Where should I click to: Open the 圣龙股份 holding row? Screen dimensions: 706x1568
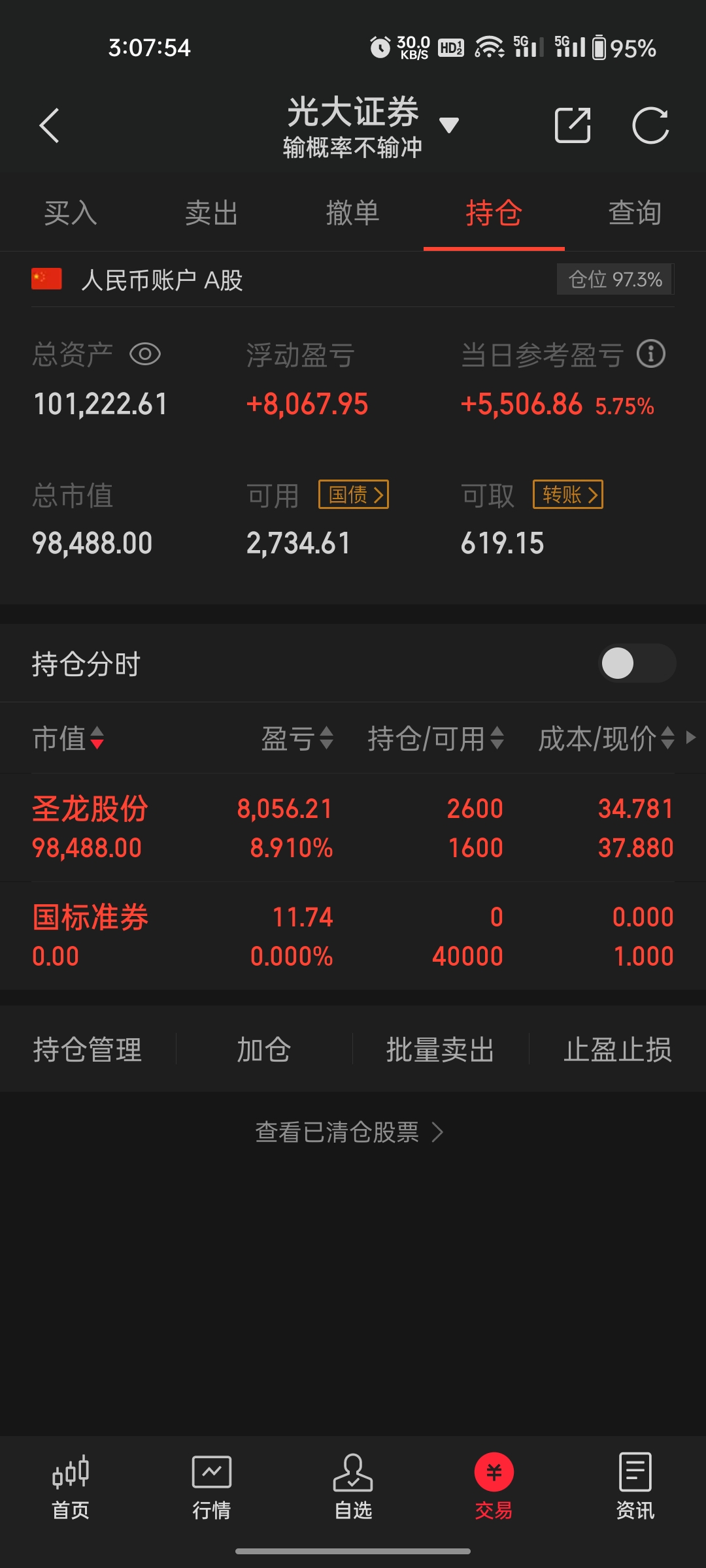point(353,828)
